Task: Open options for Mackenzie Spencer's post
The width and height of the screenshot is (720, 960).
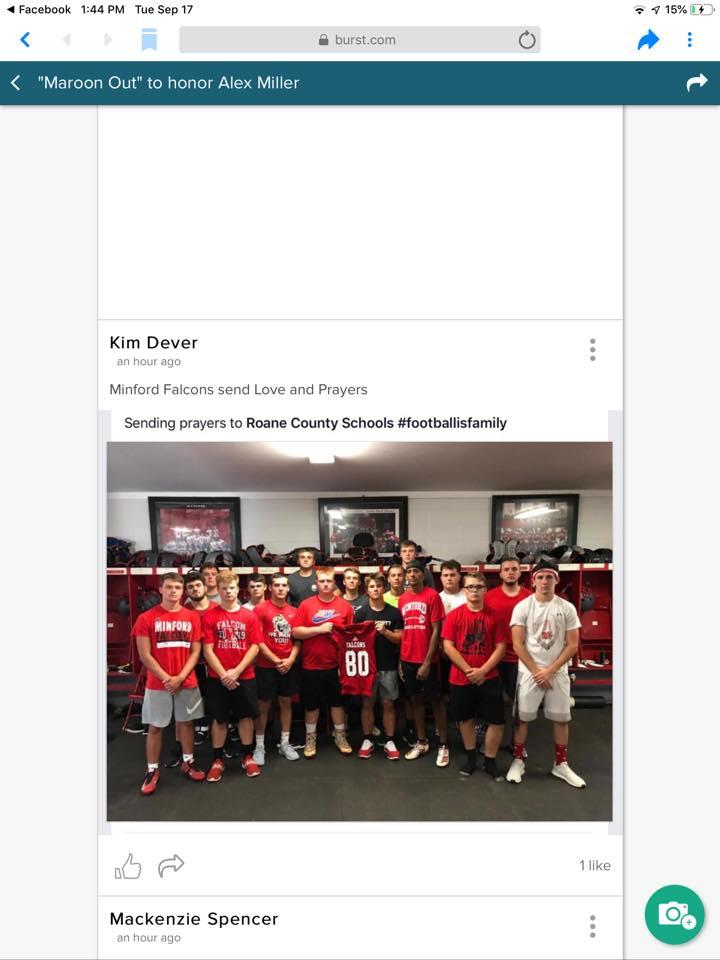Action: point(592,926)
